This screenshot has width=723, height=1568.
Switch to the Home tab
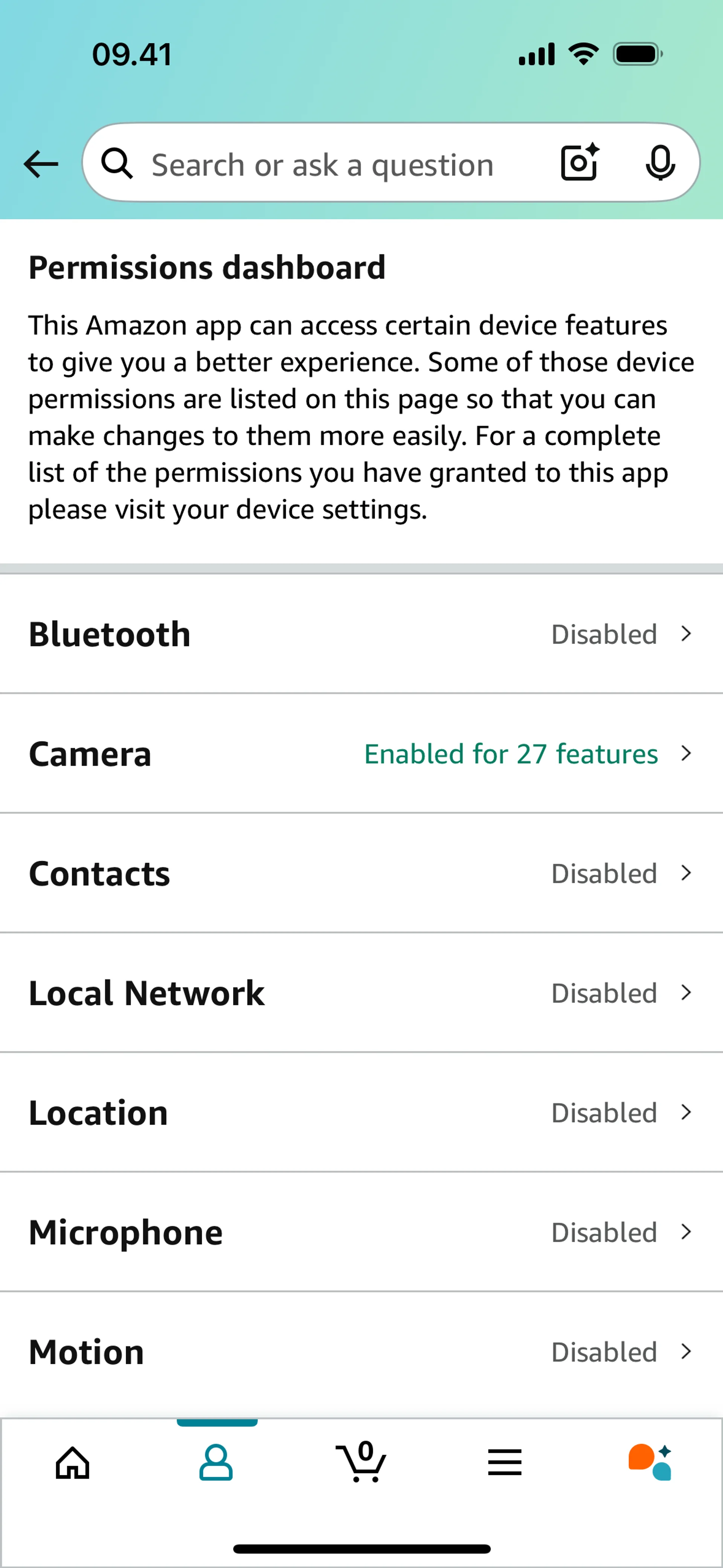[x=72, y=1462]
